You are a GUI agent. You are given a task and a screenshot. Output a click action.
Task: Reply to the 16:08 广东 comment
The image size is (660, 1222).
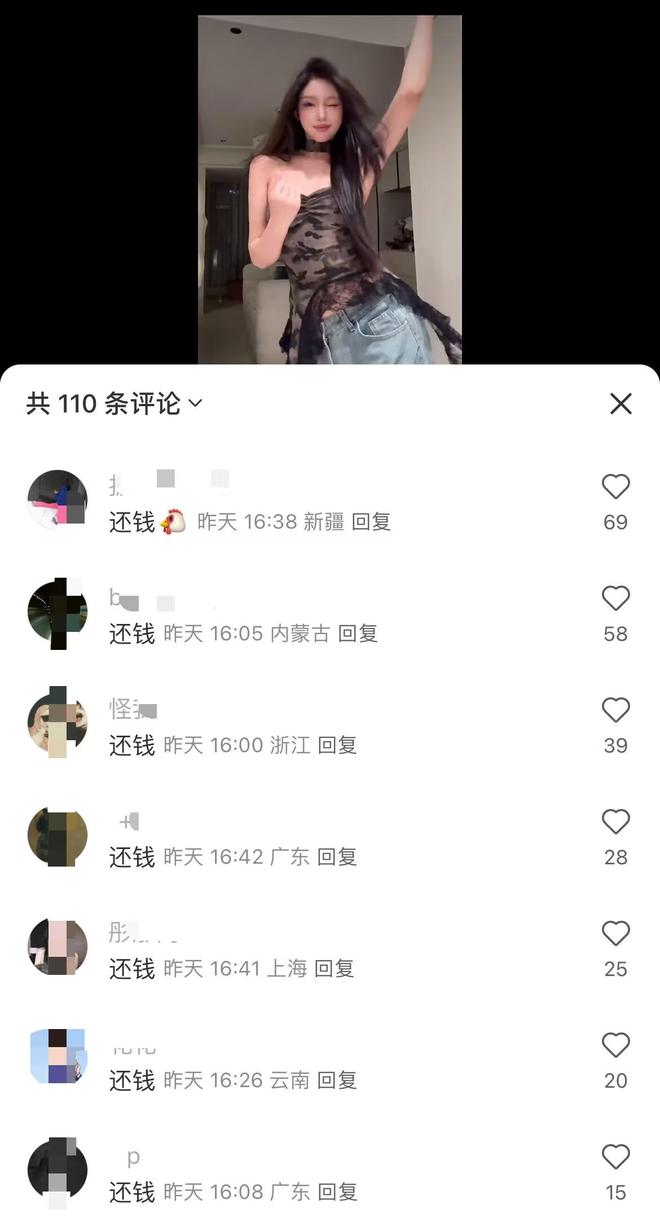click(x=337, y=1192)
